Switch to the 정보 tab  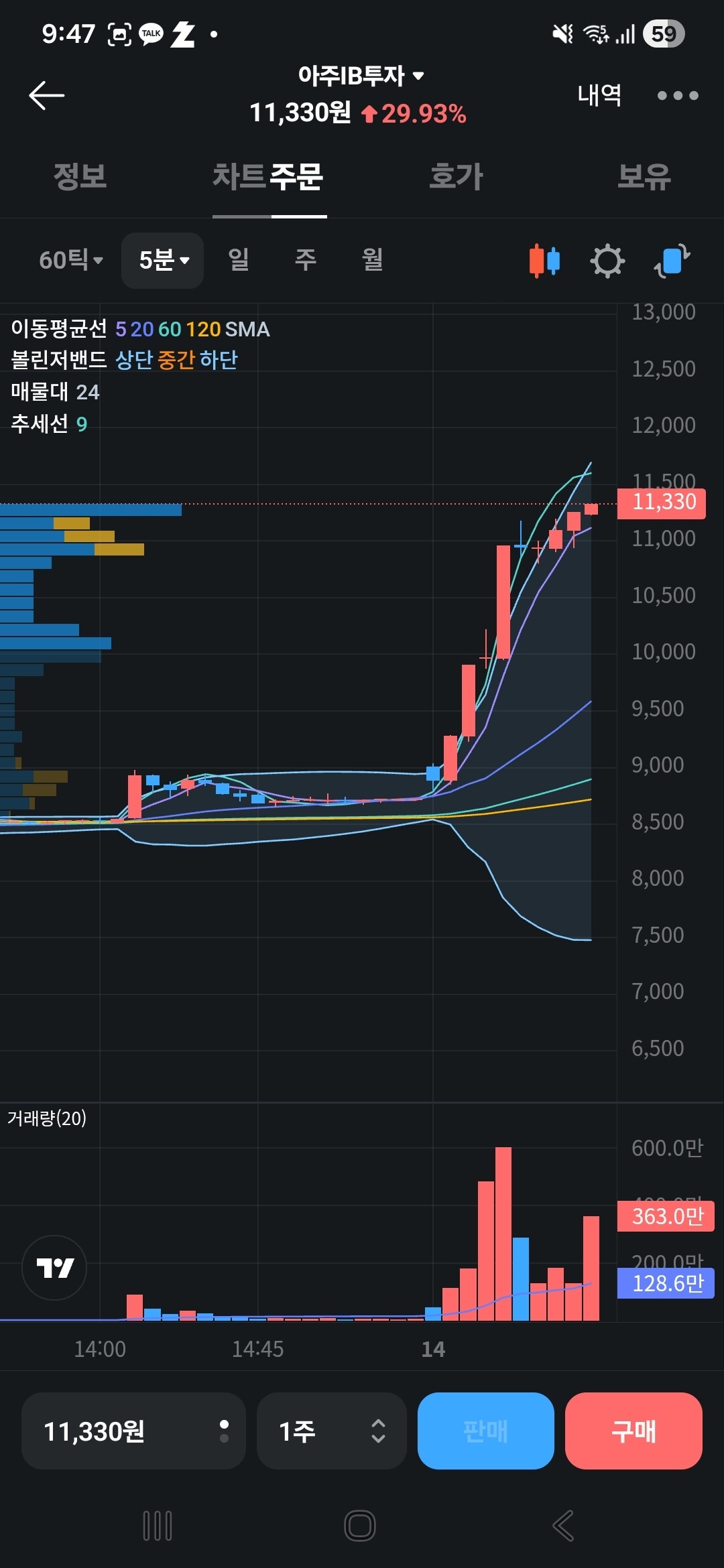80,177
